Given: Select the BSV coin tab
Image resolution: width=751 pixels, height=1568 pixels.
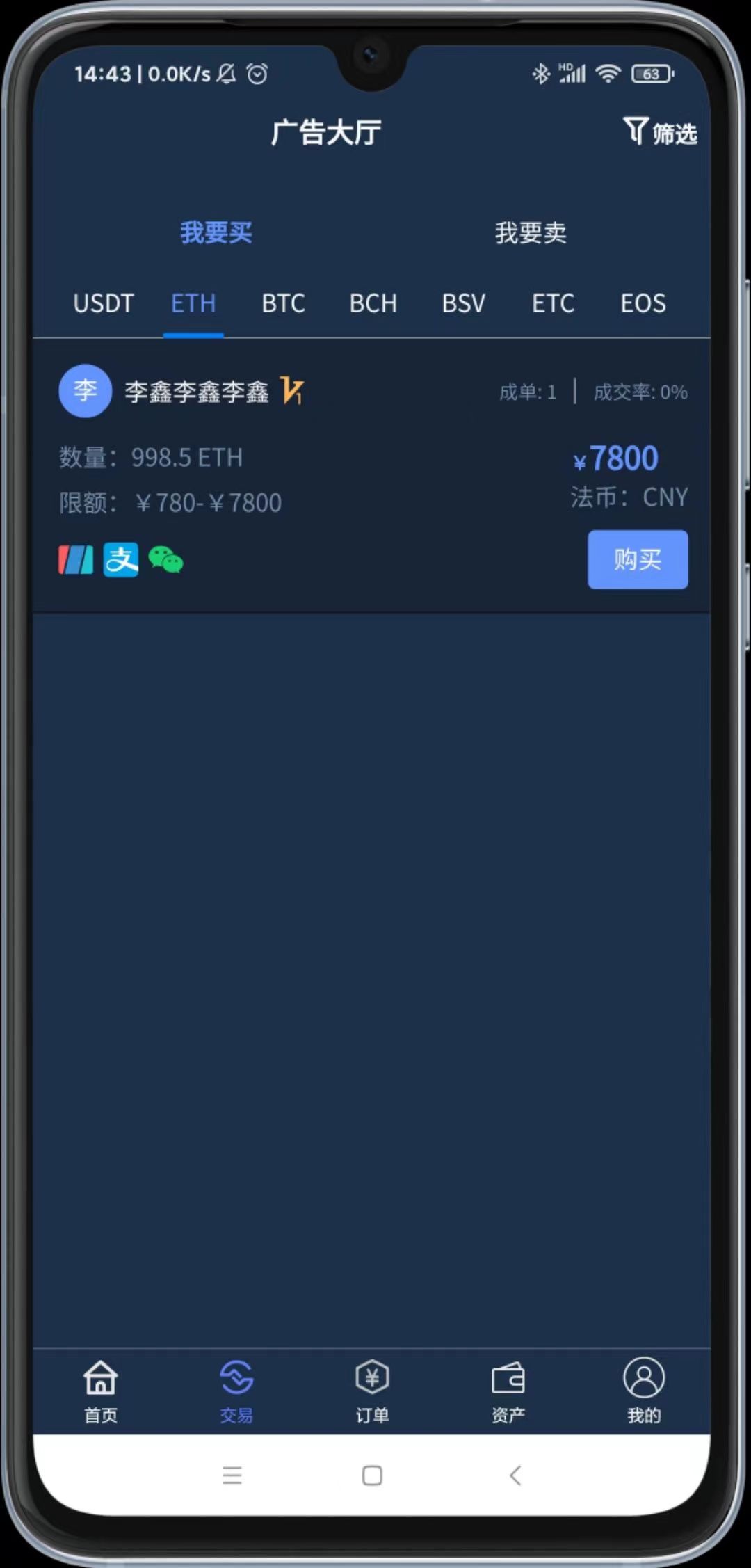Looking at the screenshot, I should point(463,303).
